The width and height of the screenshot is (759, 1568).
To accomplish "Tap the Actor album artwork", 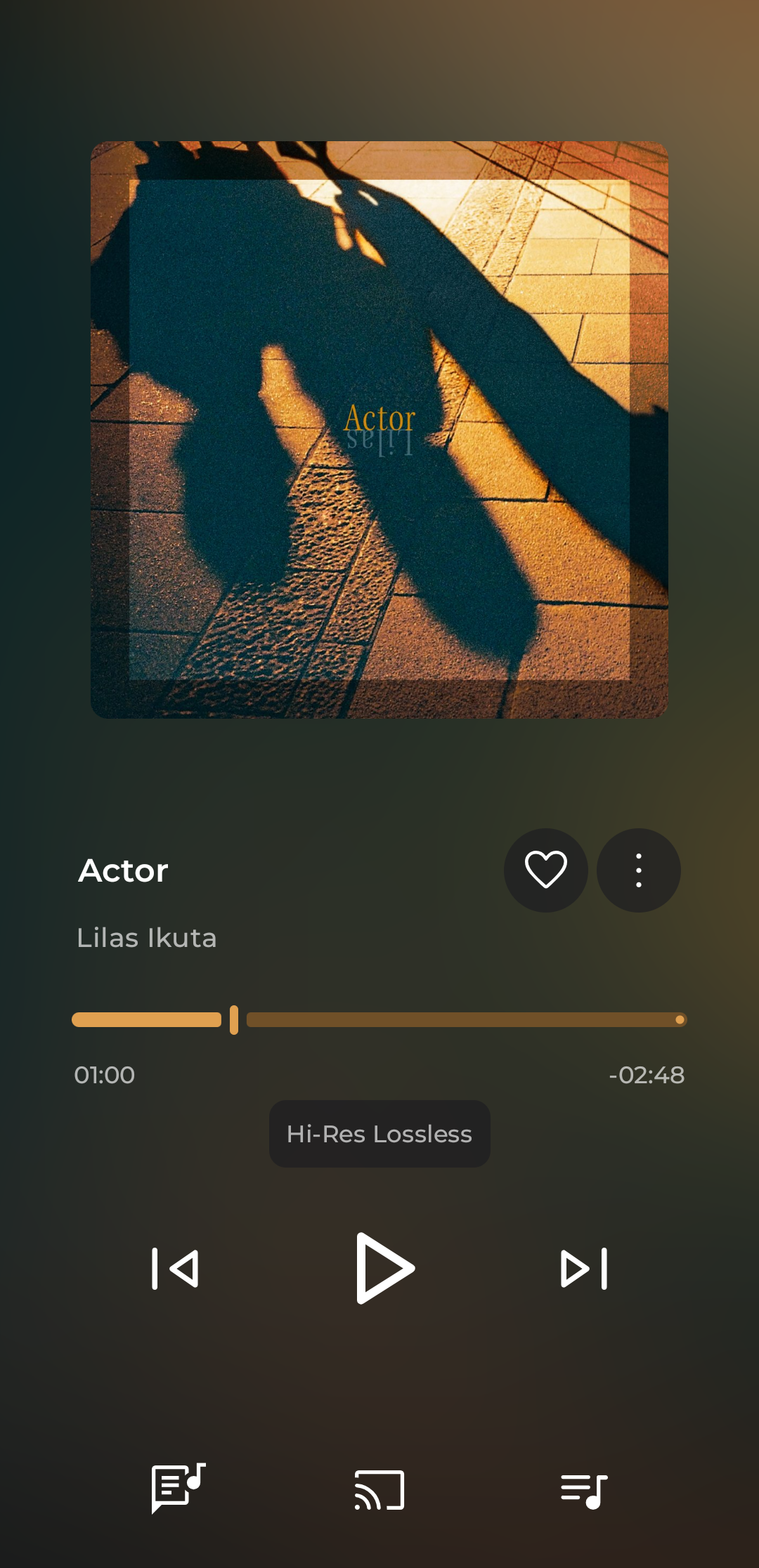I will pos(379,430).
